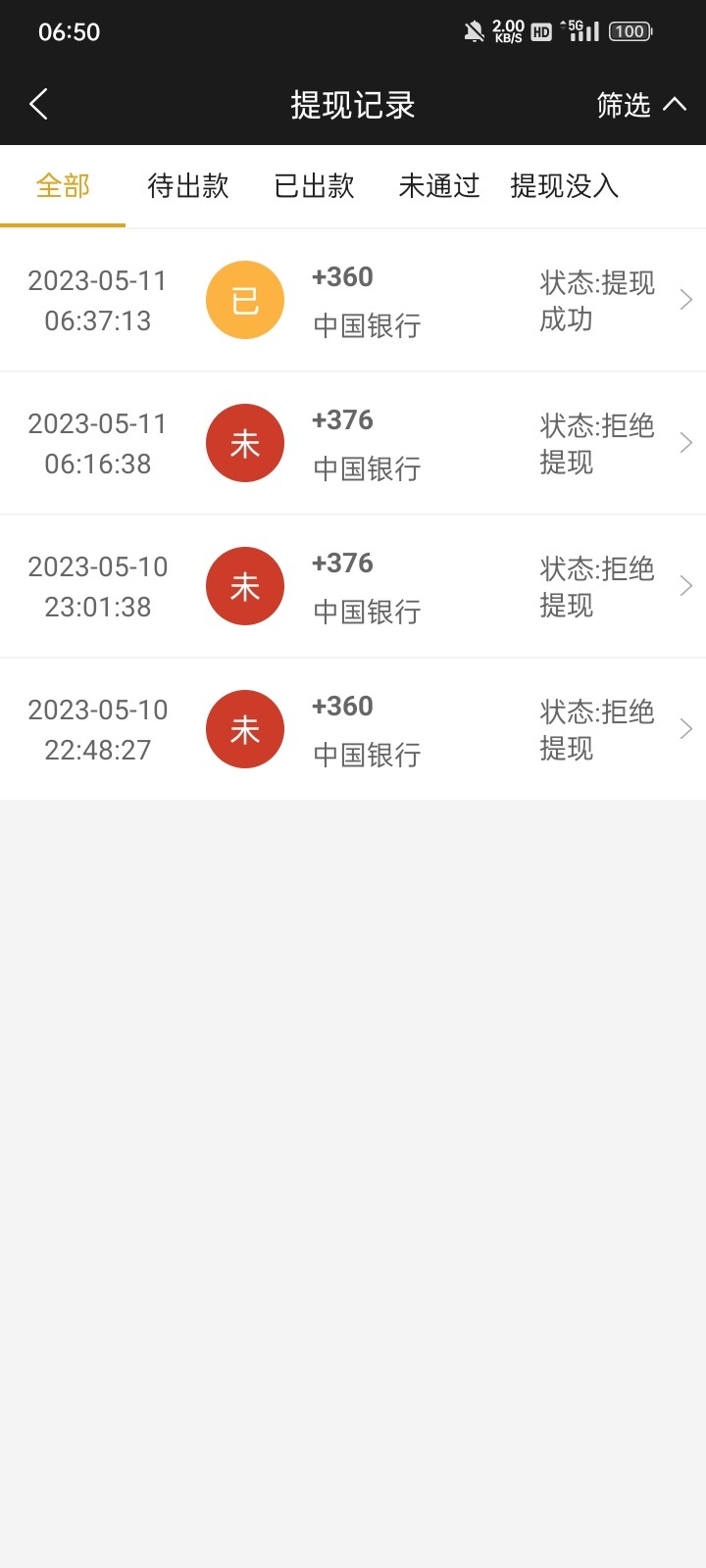Click the red 未 icon on the 06:16:38 record
The image size is (706, 1568).
(x=244, y=443)
